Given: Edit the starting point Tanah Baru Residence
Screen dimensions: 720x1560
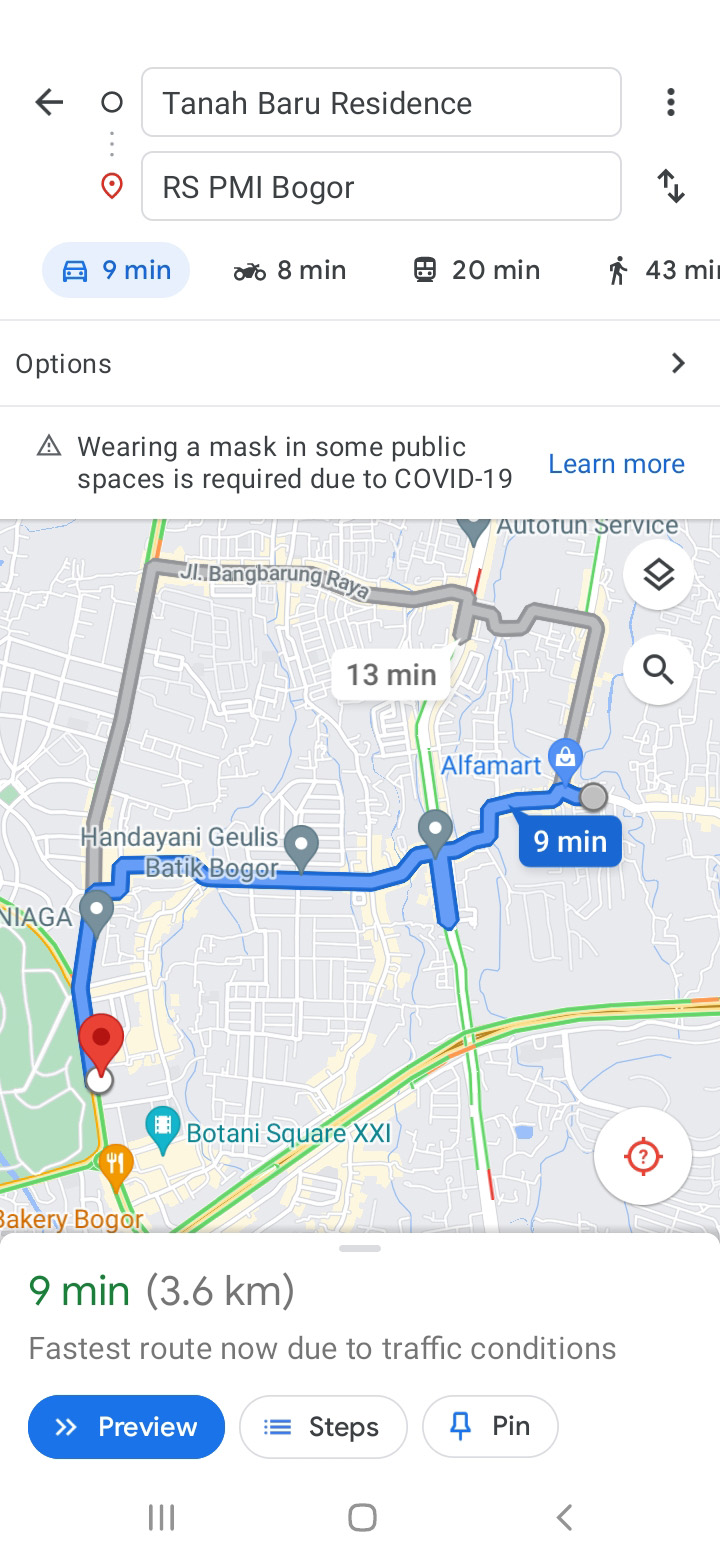Looking at the screenshot, I should [x=381, y=102].
